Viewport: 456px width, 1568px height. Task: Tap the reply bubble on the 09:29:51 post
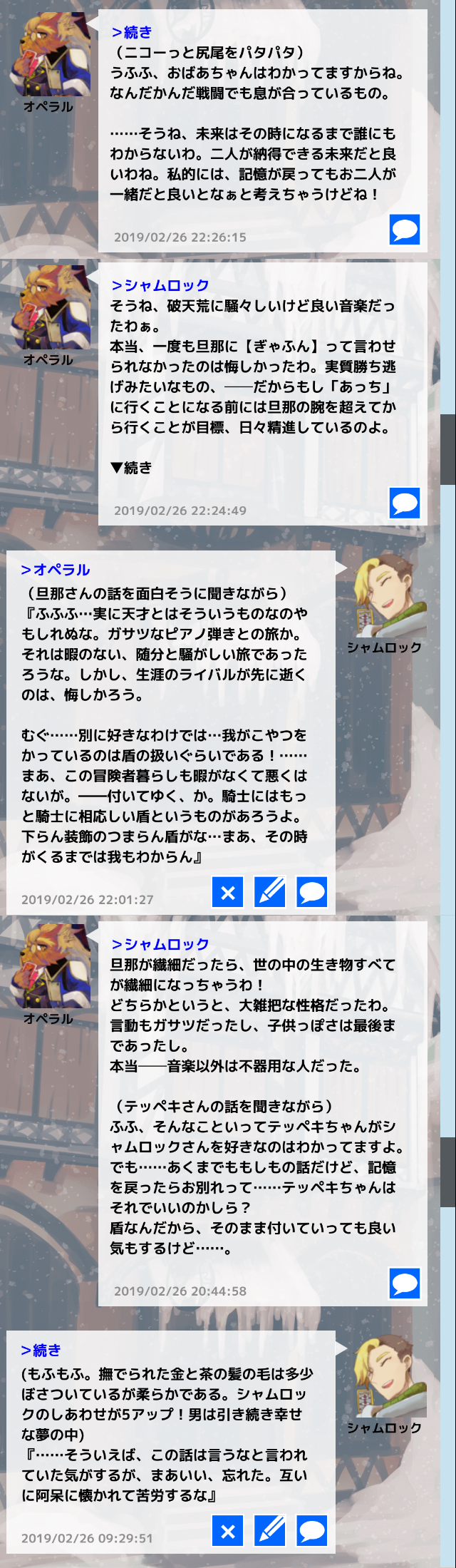click(x=312, y=1530)
